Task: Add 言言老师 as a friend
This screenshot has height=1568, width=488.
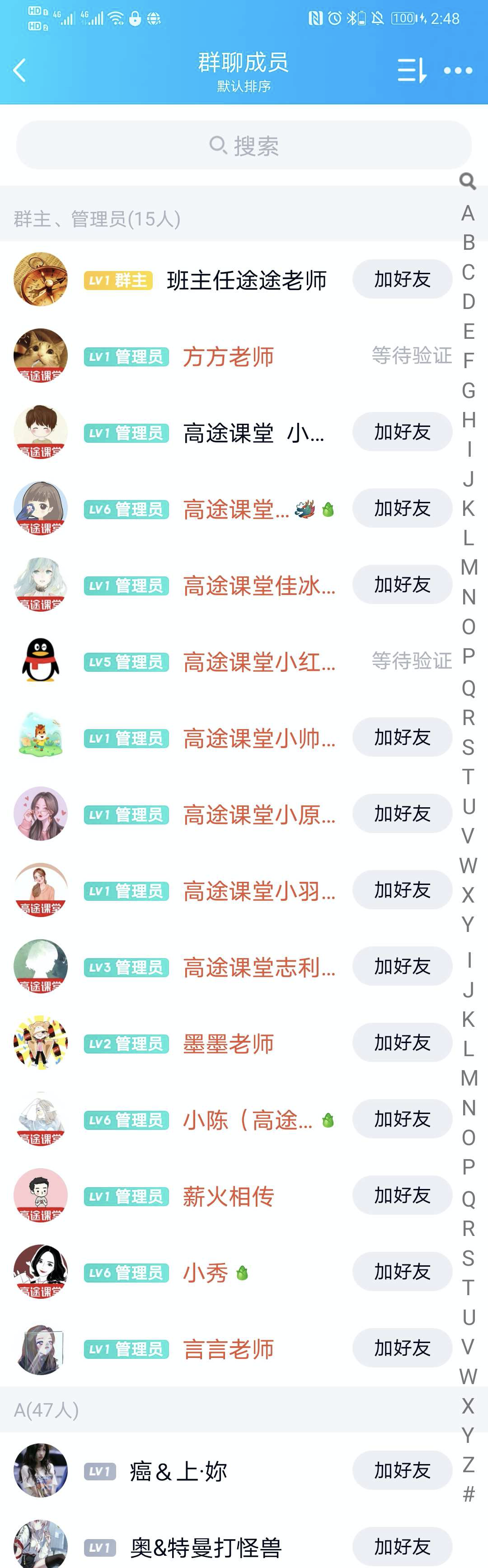Action: 402,1348
